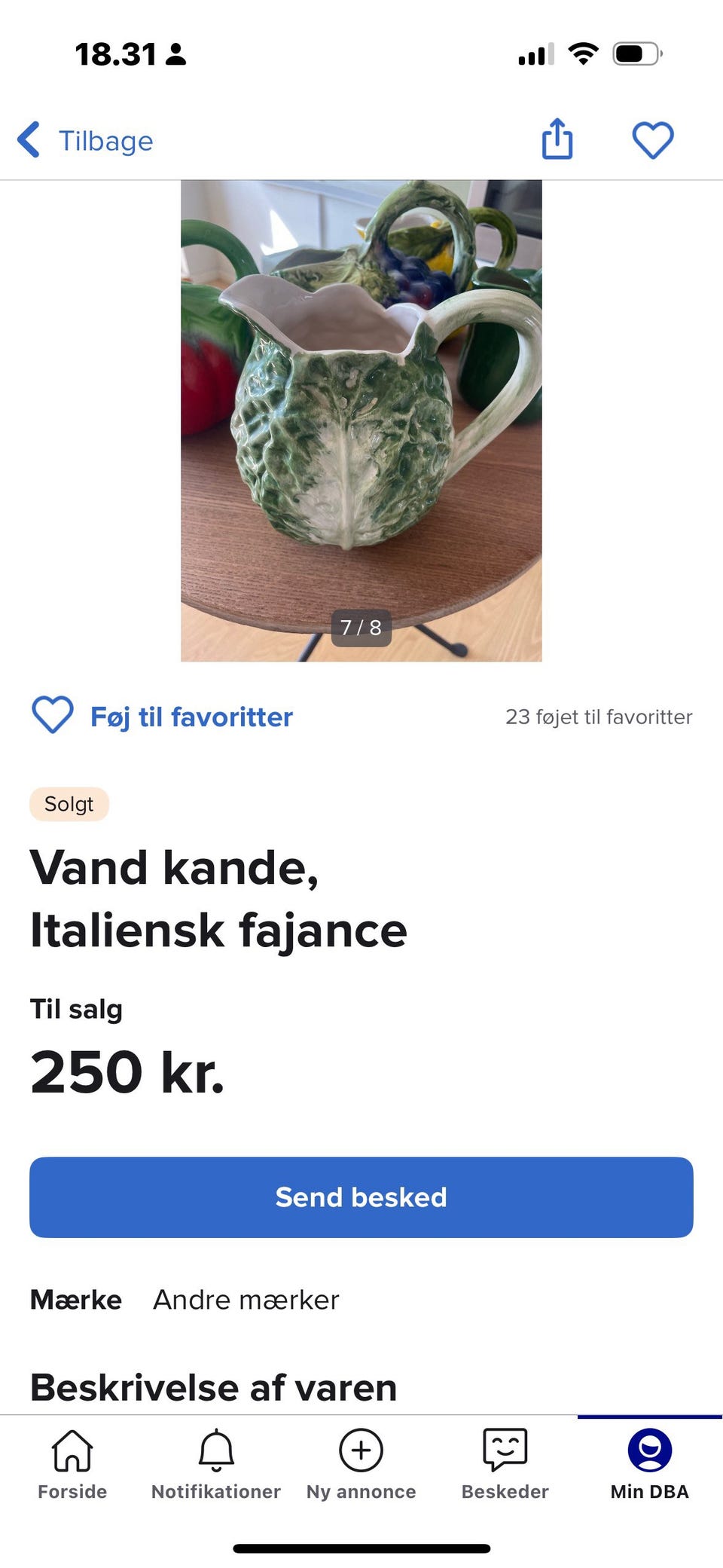
Task: Select the Forside home icon
Action: pos(72,1450)
